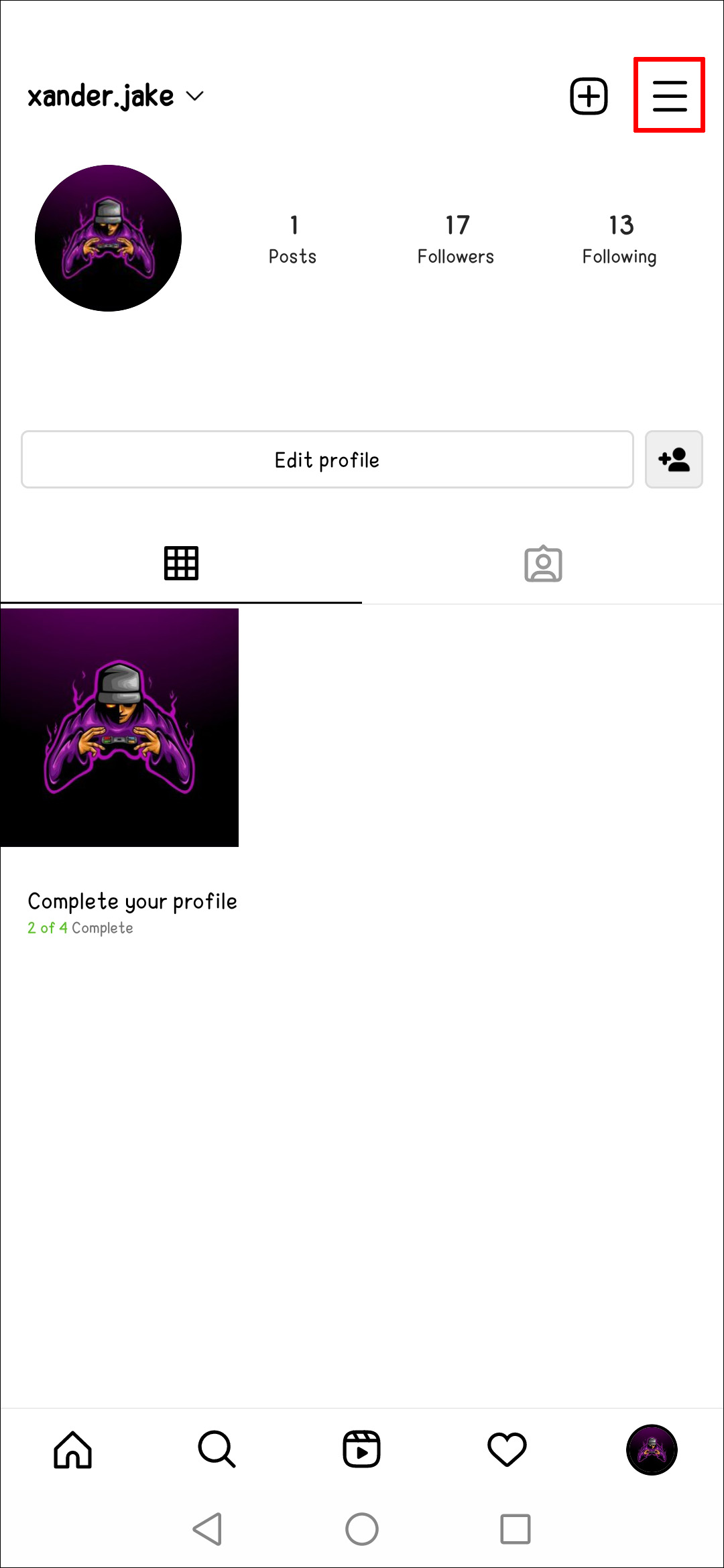
Task: Open Complete your profile section
Action: 132,911
